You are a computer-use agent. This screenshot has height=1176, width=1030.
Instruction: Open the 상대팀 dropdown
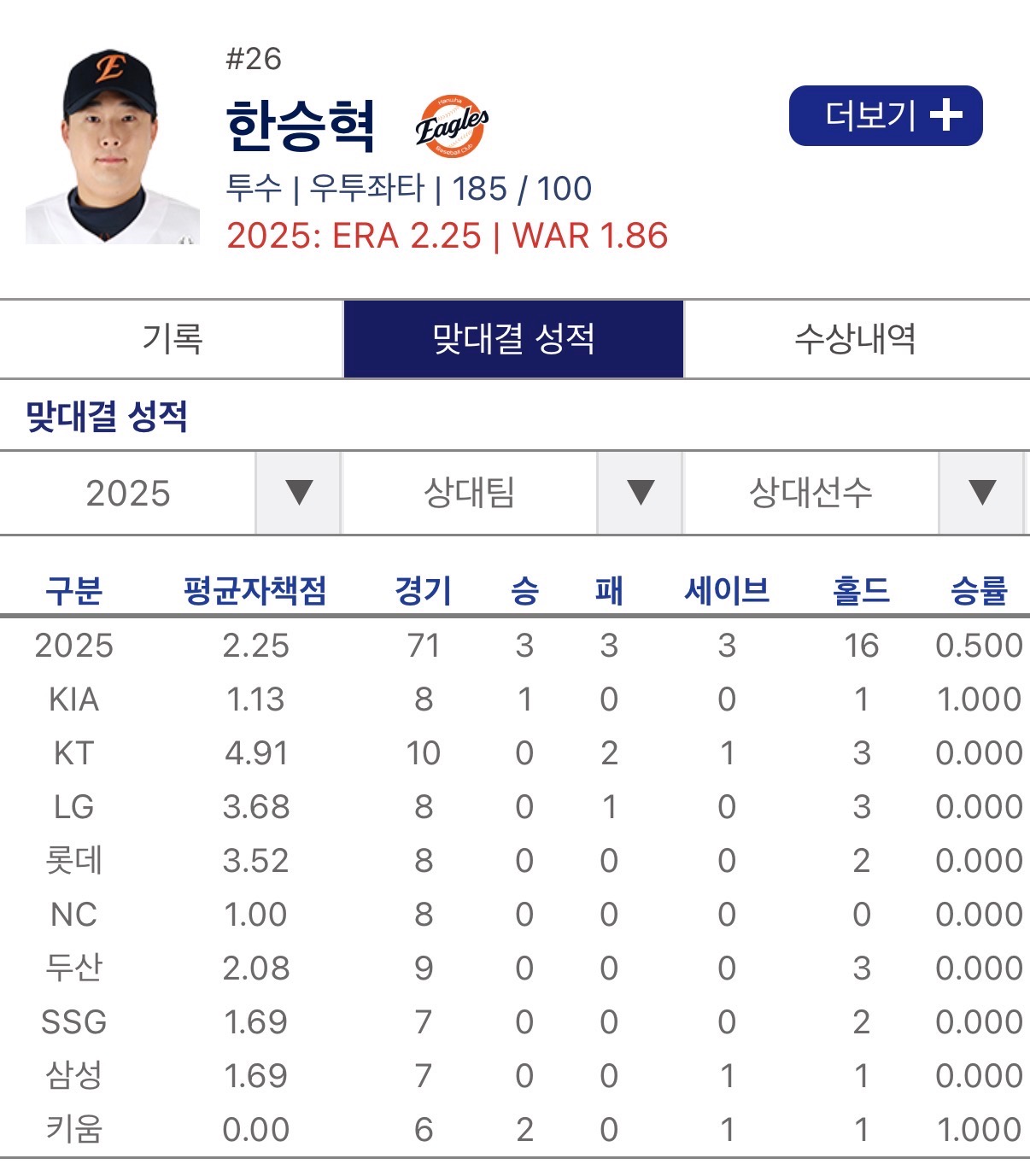pyautogui.click(x=640, y=493)
